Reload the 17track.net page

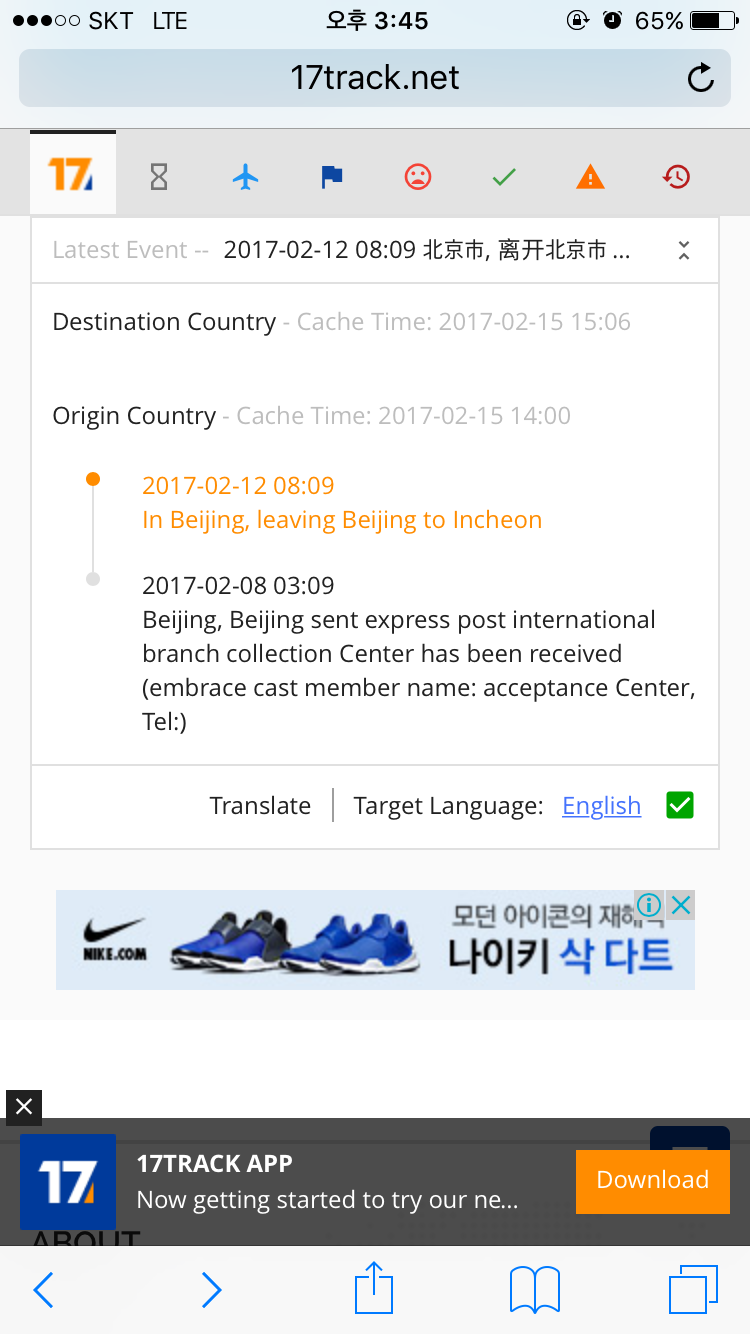click(x=701, y=78)
